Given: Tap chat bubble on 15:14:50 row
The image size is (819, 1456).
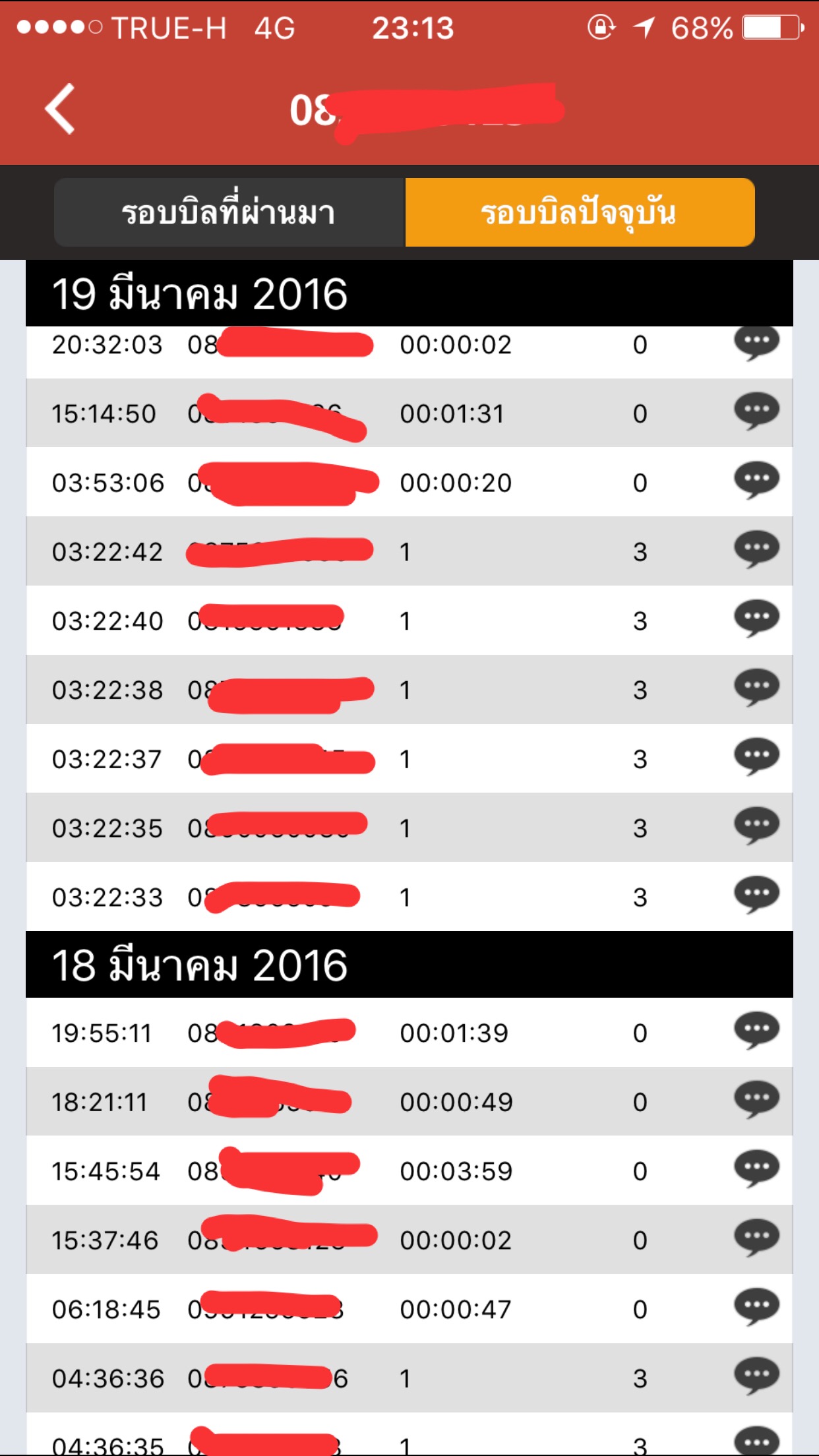Looking at the screenshot, I should (x=756, y=411).
